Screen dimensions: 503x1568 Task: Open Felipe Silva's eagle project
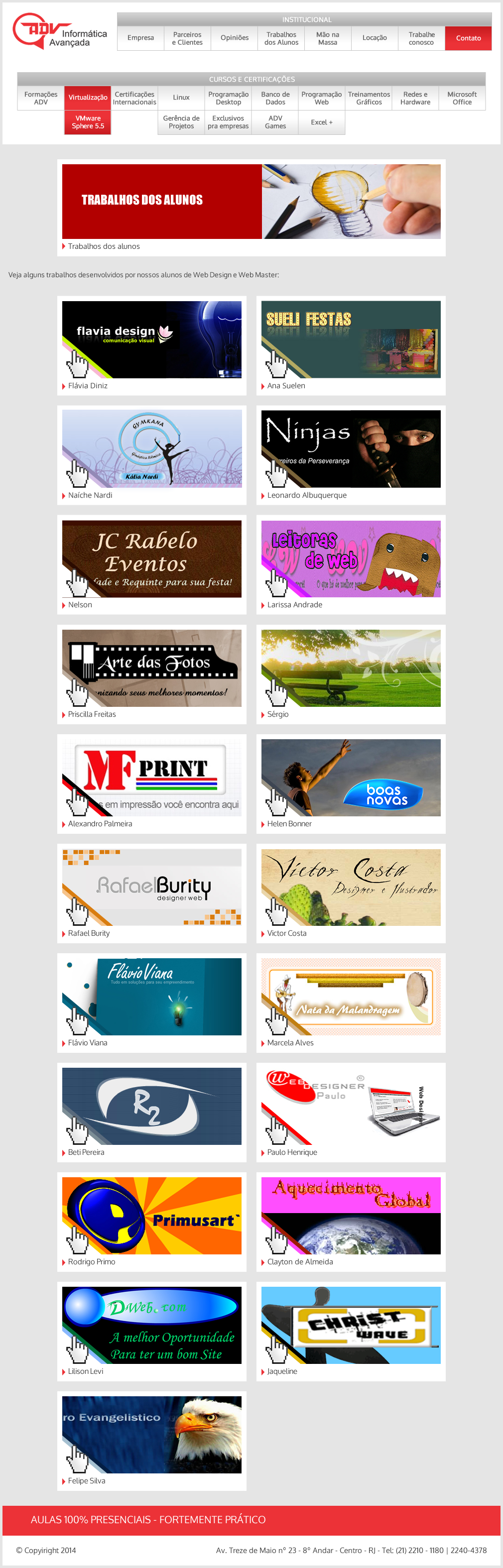[x=151, y=1435]
